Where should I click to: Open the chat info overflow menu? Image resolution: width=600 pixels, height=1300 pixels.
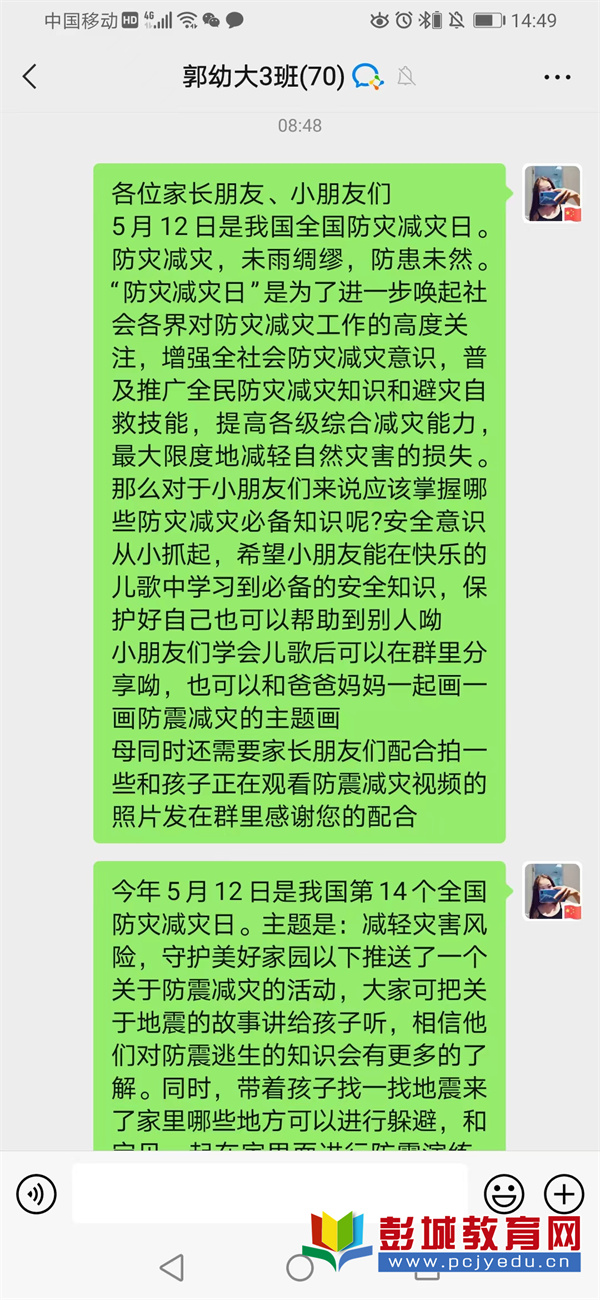(557, 76)
